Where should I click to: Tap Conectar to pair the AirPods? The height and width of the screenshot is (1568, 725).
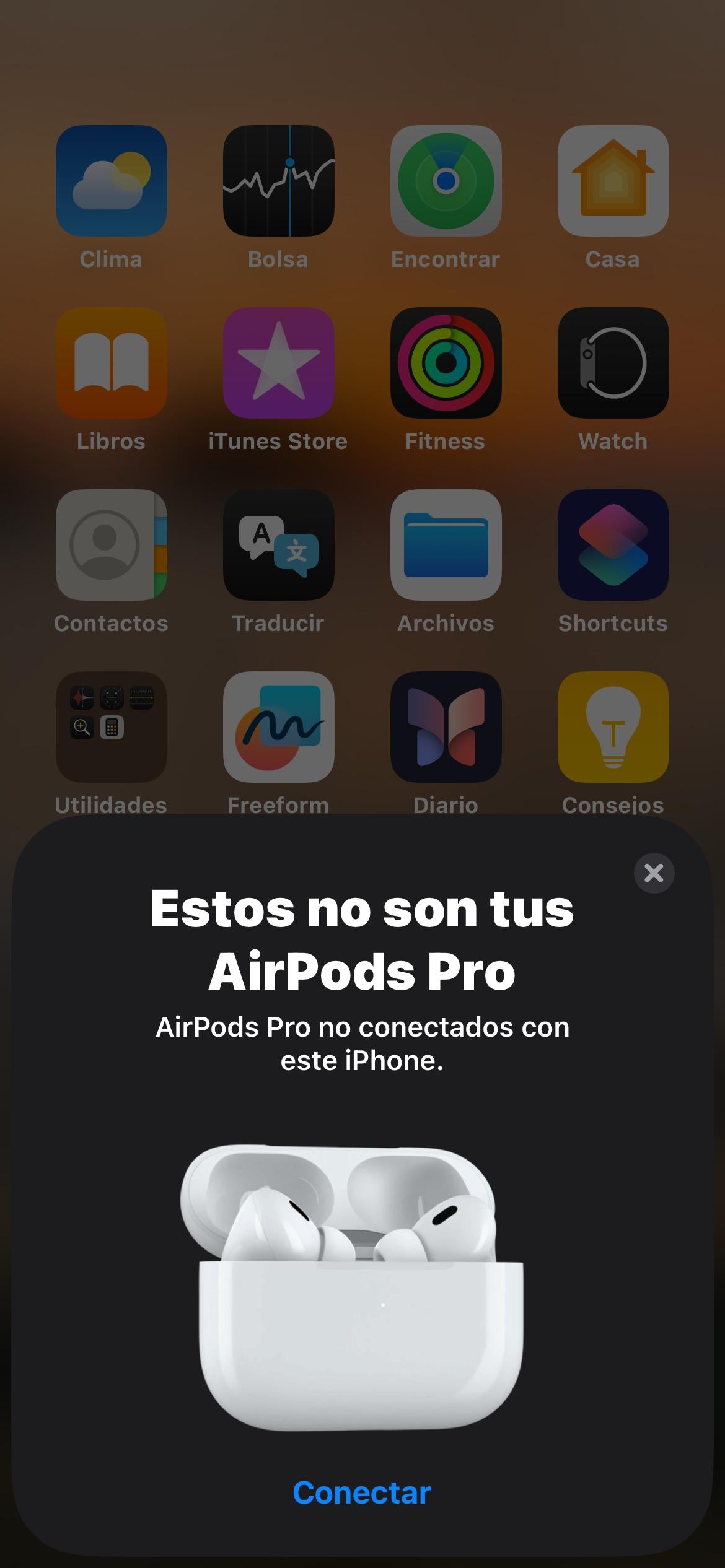tap(362, 1492)
